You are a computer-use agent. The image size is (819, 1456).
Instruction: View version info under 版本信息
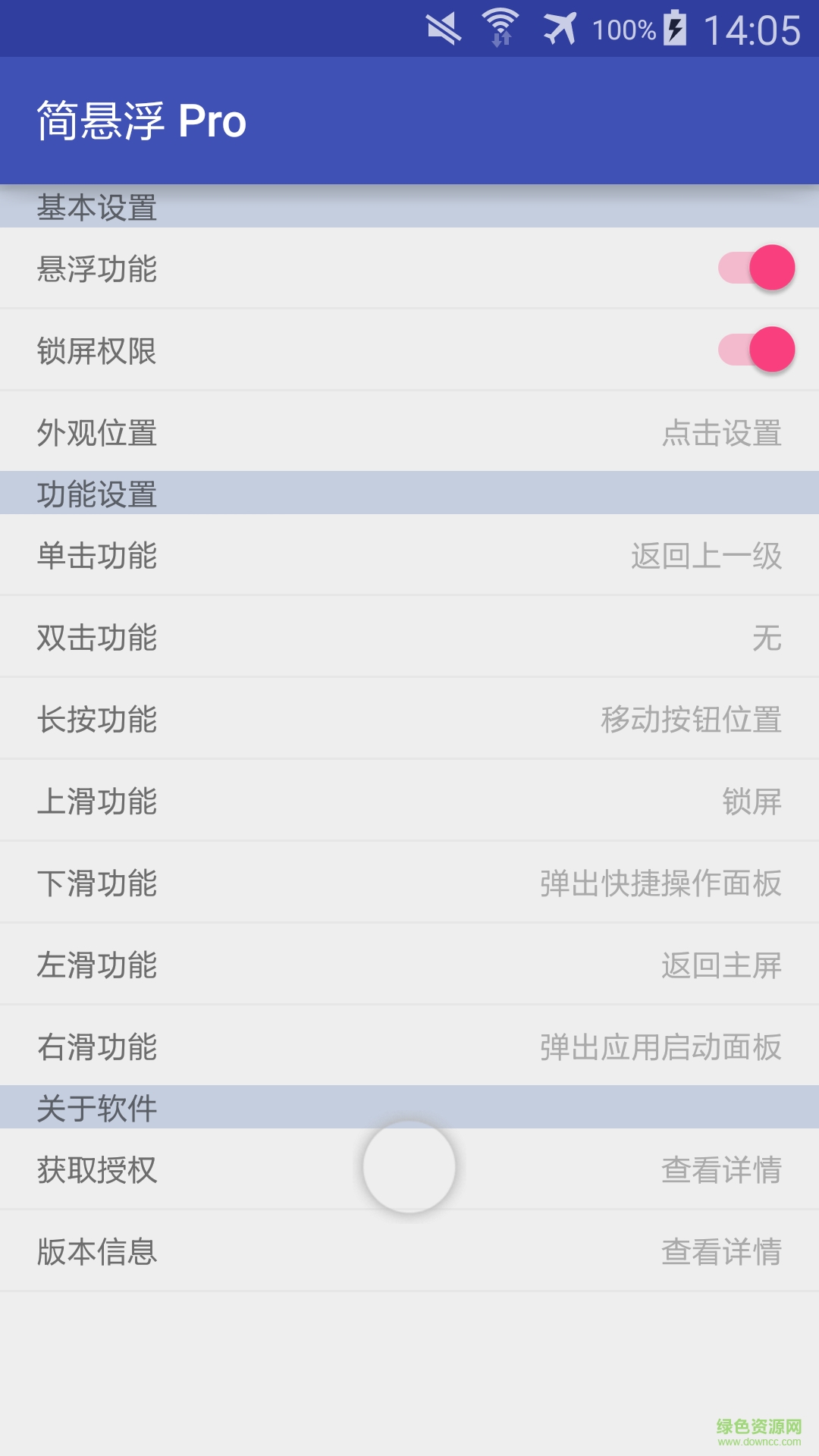click(409, 1252)
